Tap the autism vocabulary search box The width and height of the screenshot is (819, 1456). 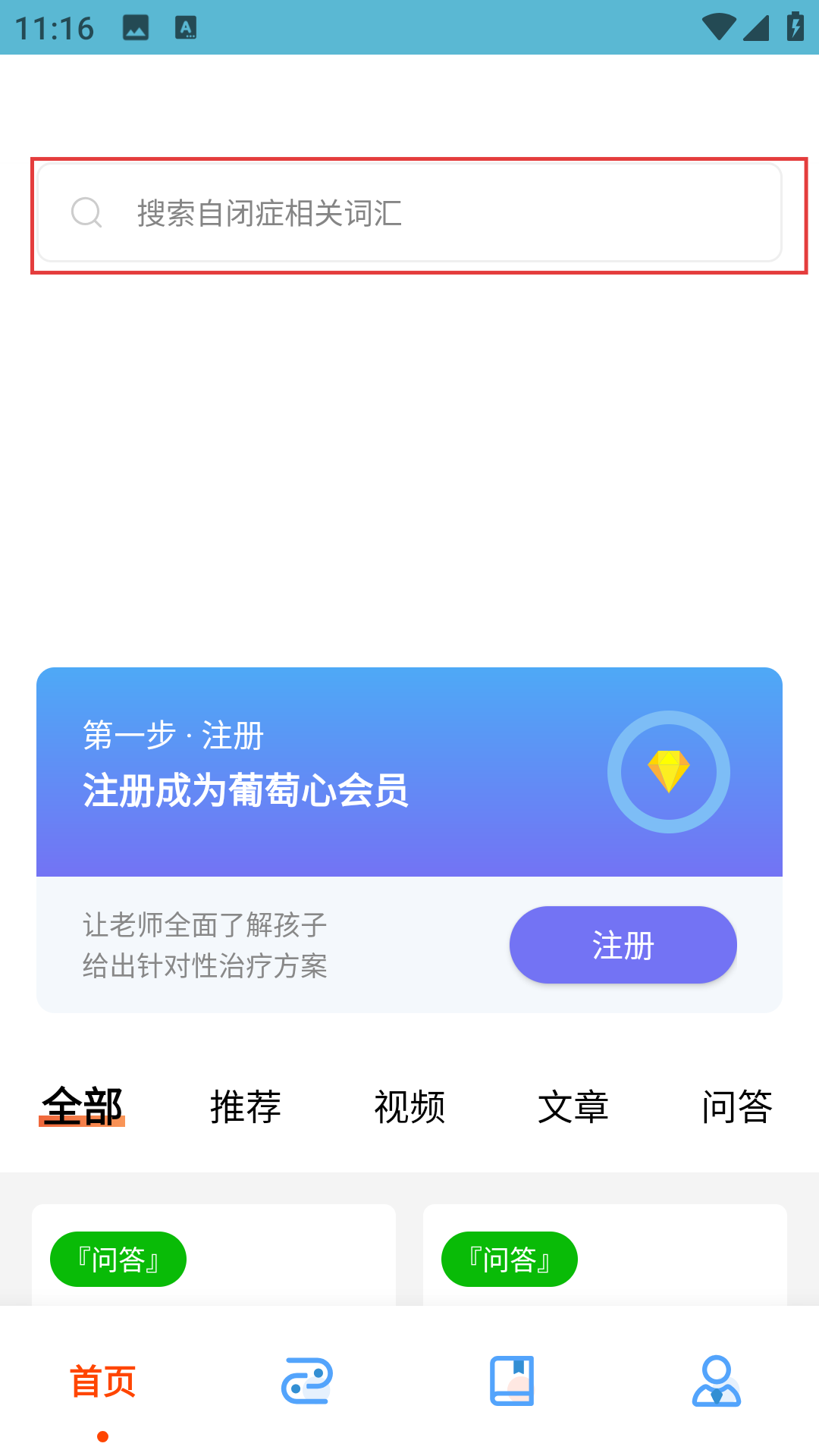click(409, 213)
